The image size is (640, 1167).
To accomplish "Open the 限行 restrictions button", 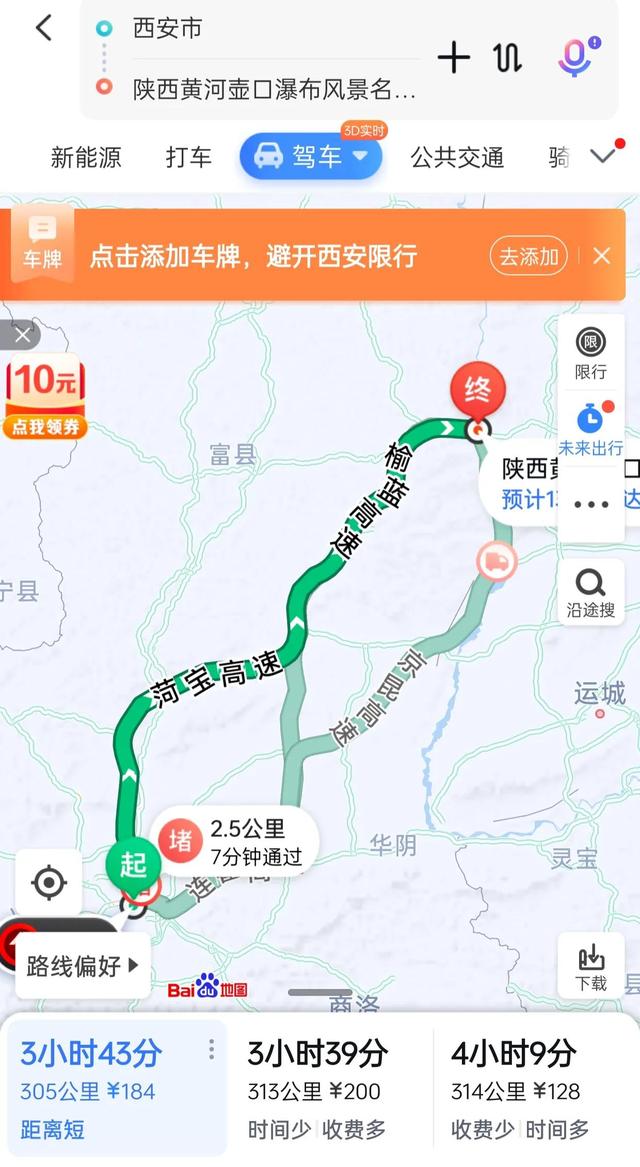I will tap(591, 354).
